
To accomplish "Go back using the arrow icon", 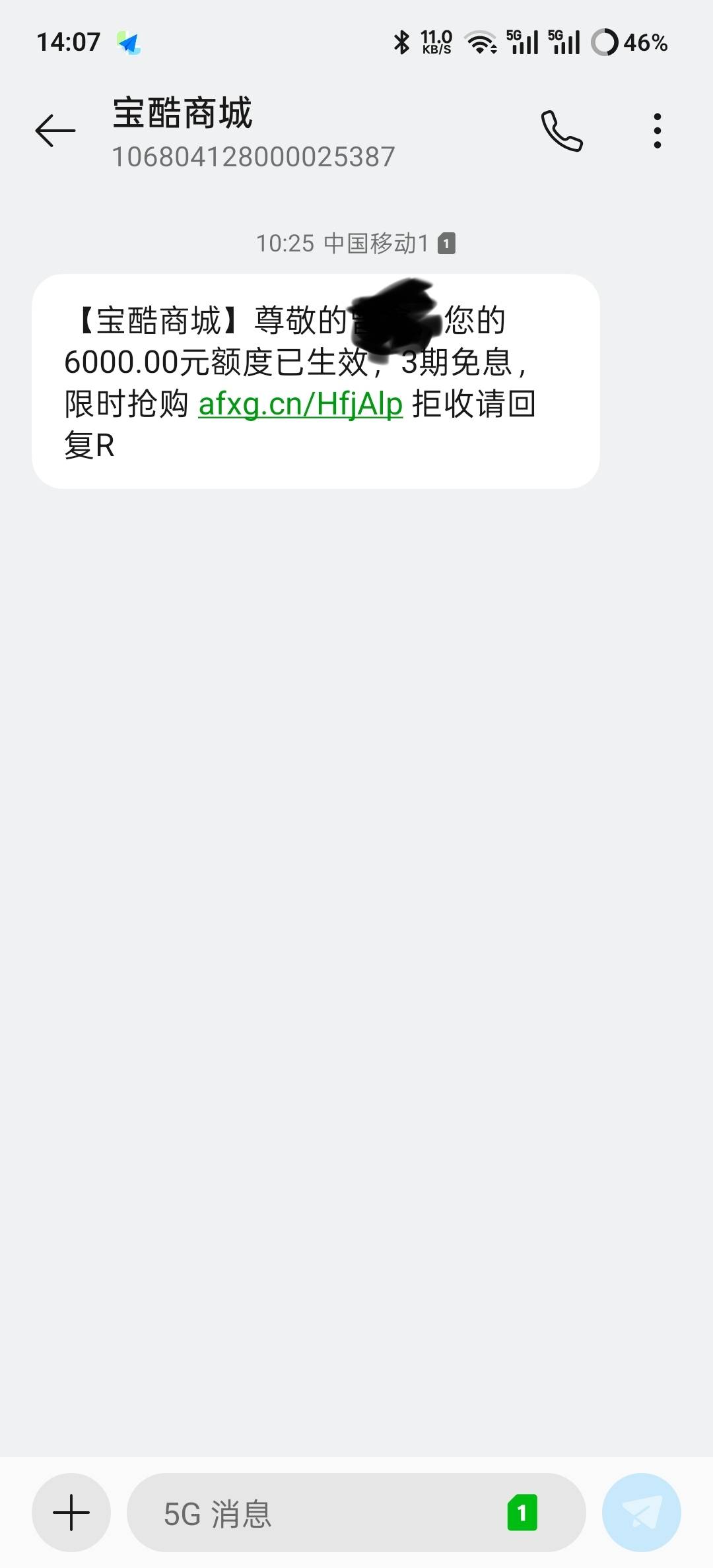I will [55, 130].
